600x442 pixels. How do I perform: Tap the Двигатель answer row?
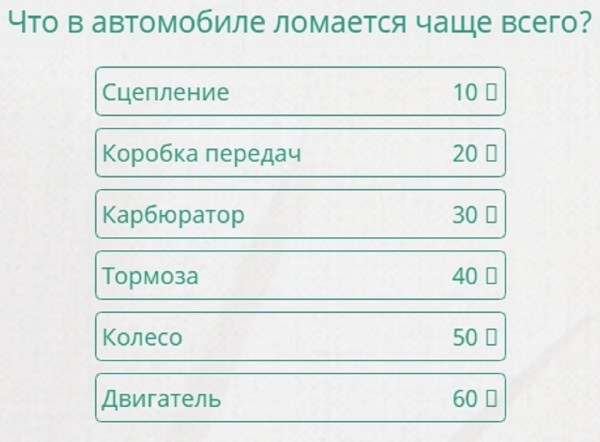point(300,398)
